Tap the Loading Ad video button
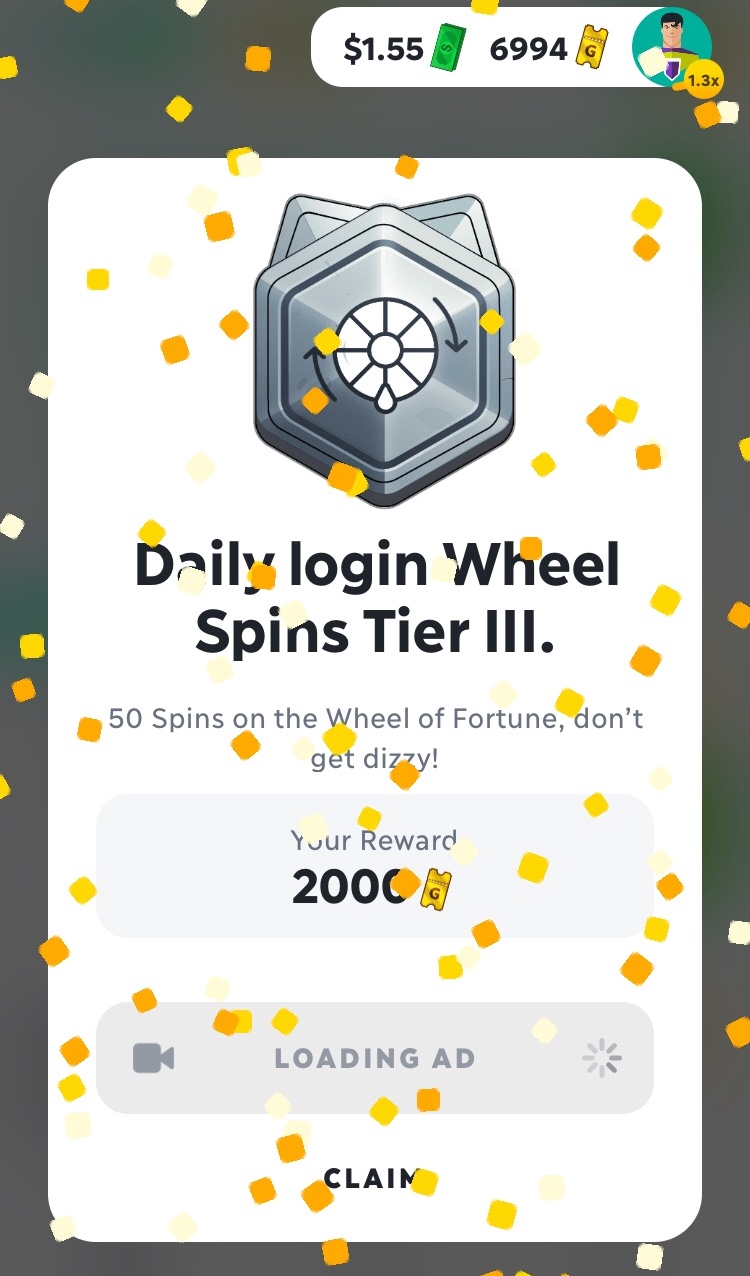 [x=374, y=1058]
